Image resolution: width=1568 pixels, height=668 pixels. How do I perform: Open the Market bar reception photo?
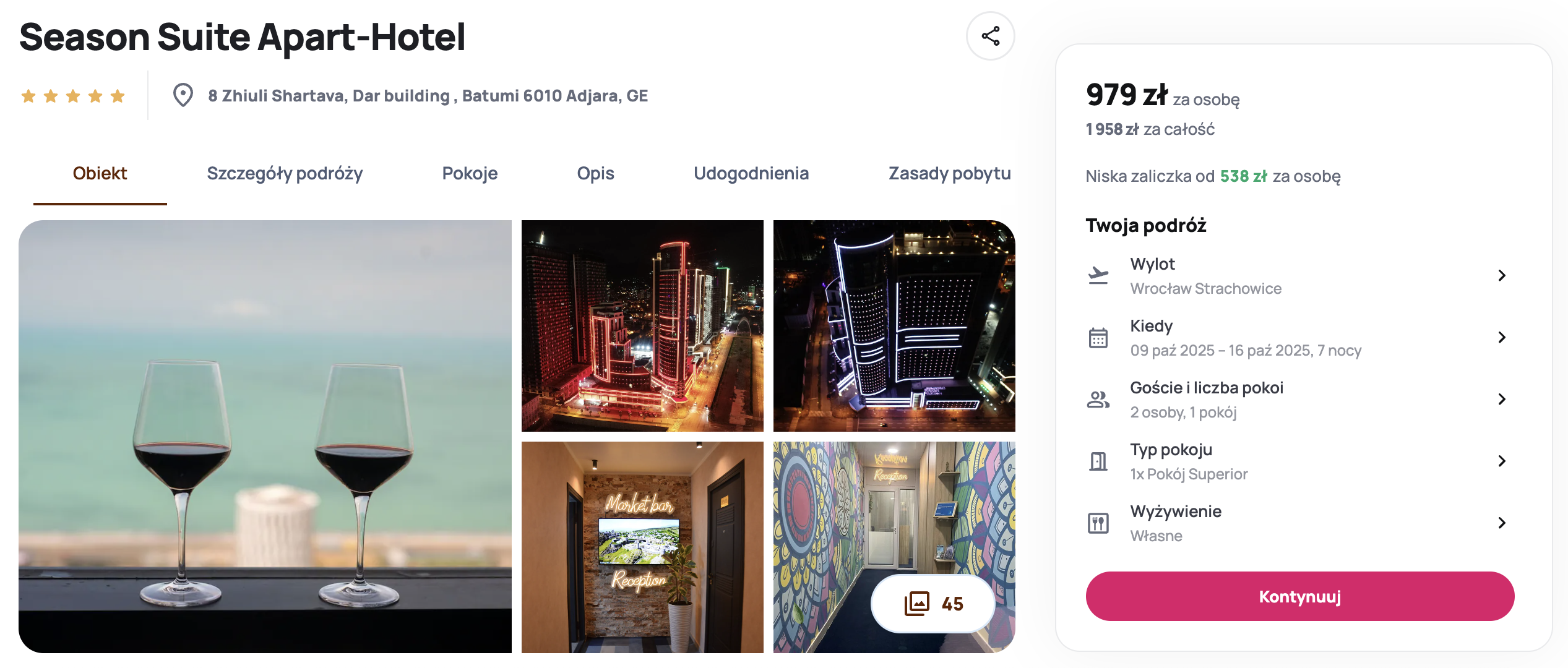642,547
